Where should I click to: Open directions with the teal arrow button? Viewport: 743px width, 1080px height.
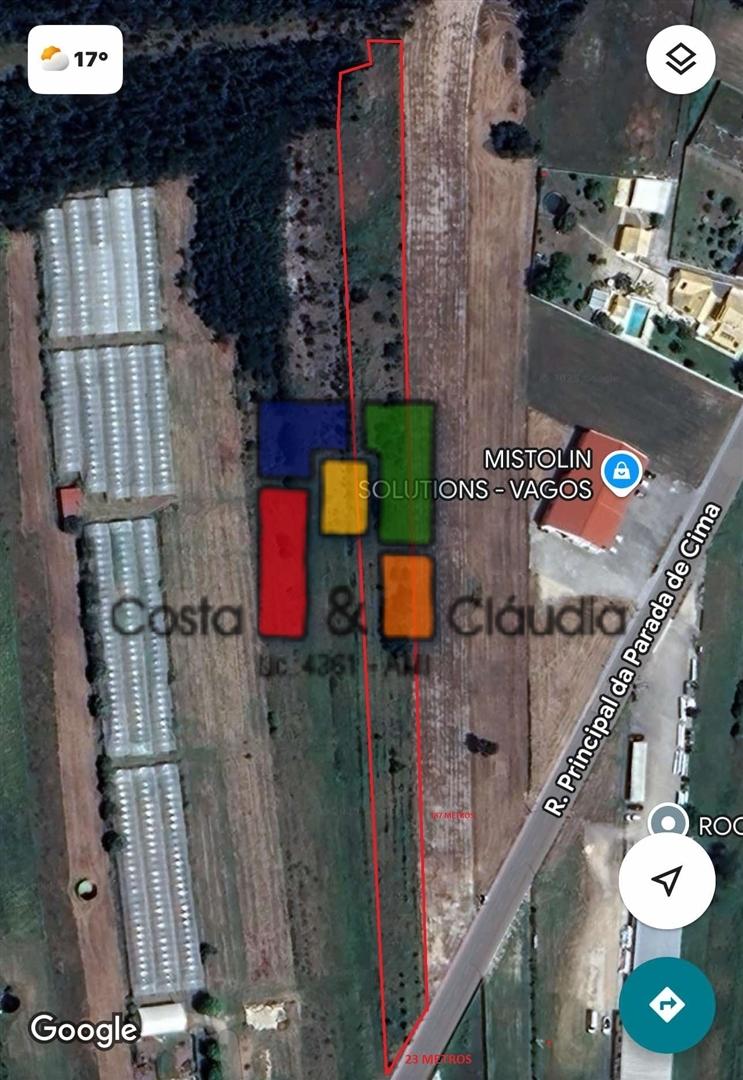pyautogui.click(x=666, y=1004)
